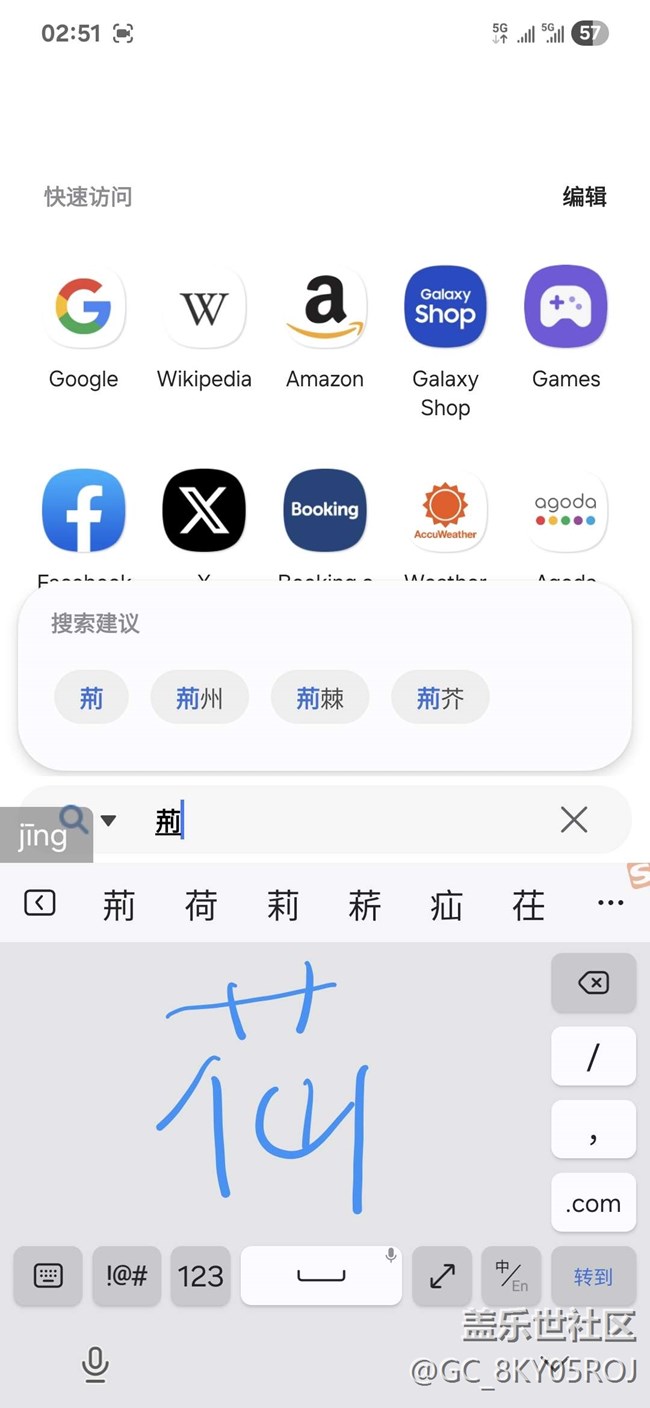
Task: Choose candidate character 荷
Action: tap(201, 906)
